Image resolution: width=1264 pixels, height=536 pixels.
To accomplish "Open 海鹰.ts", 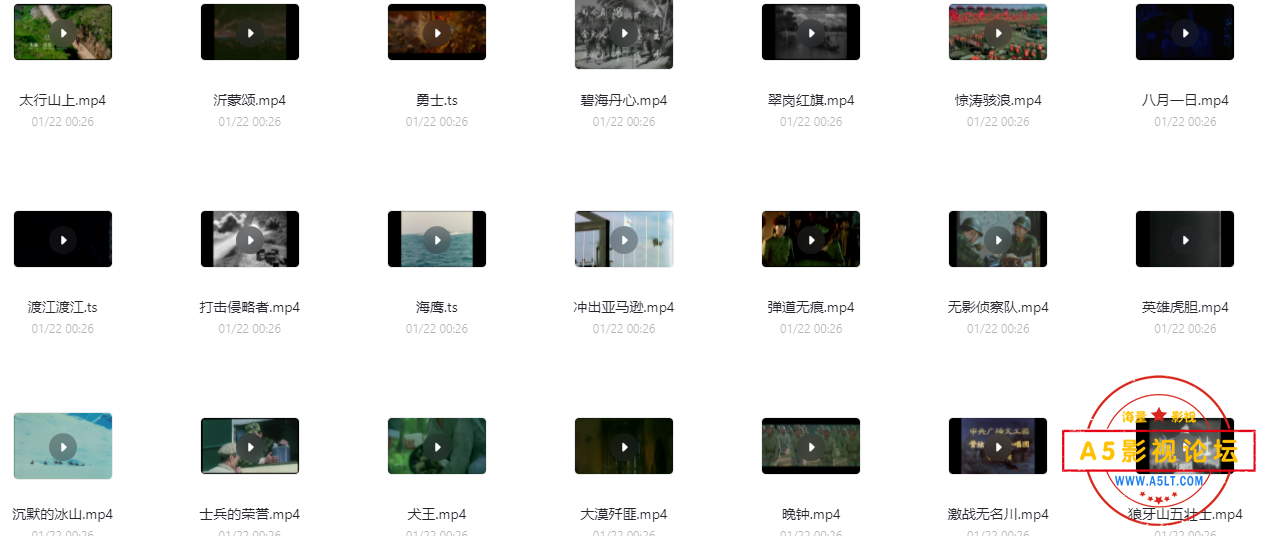I will tap(437, 240).
